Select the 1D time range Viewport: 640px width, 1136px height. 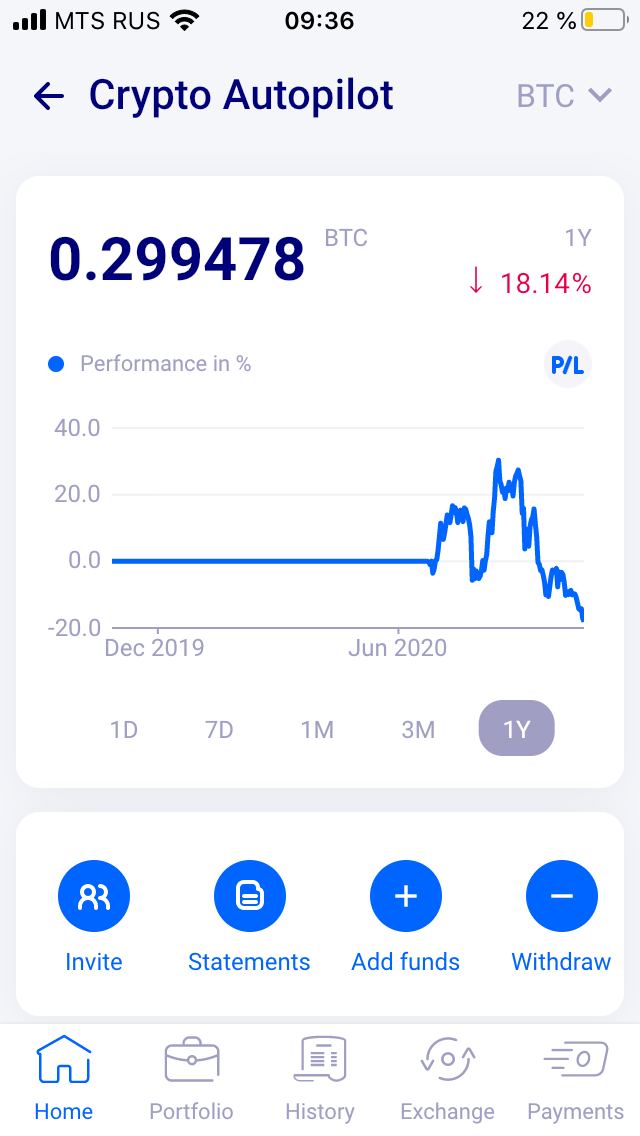pos(124,729)
